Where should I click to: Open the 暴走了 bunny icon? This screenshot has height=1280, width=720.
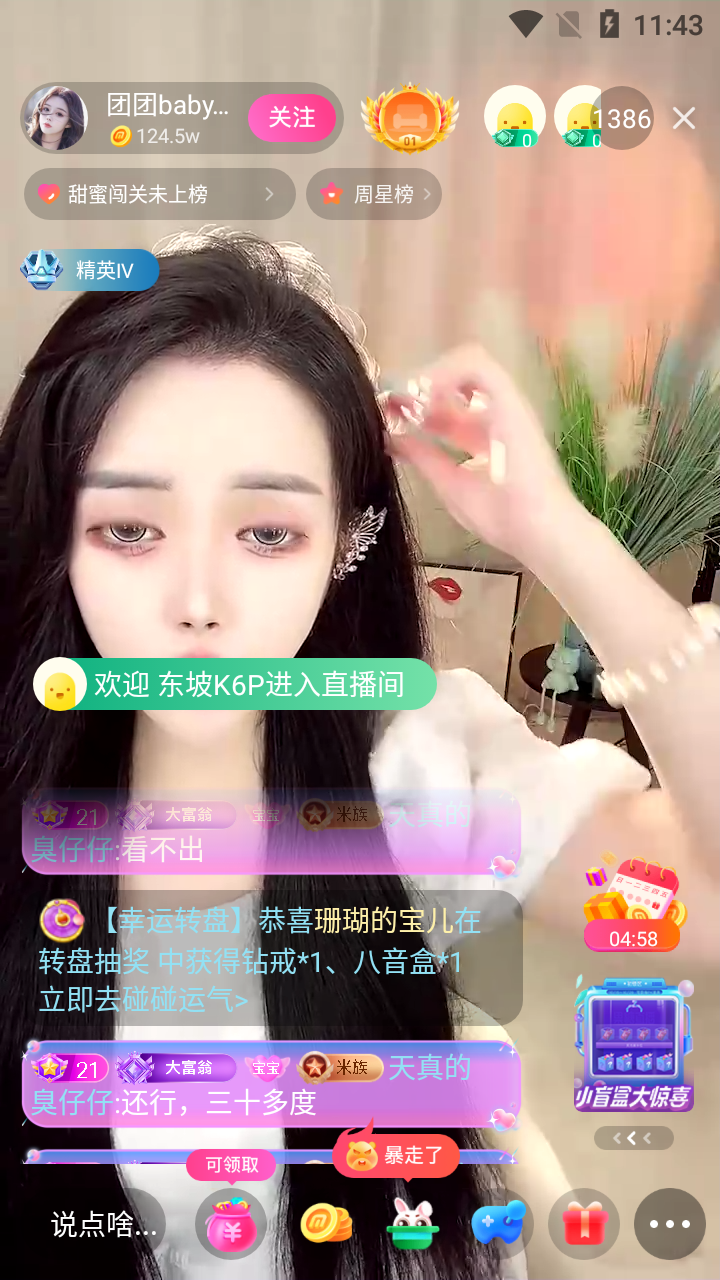pos(412,1222)
